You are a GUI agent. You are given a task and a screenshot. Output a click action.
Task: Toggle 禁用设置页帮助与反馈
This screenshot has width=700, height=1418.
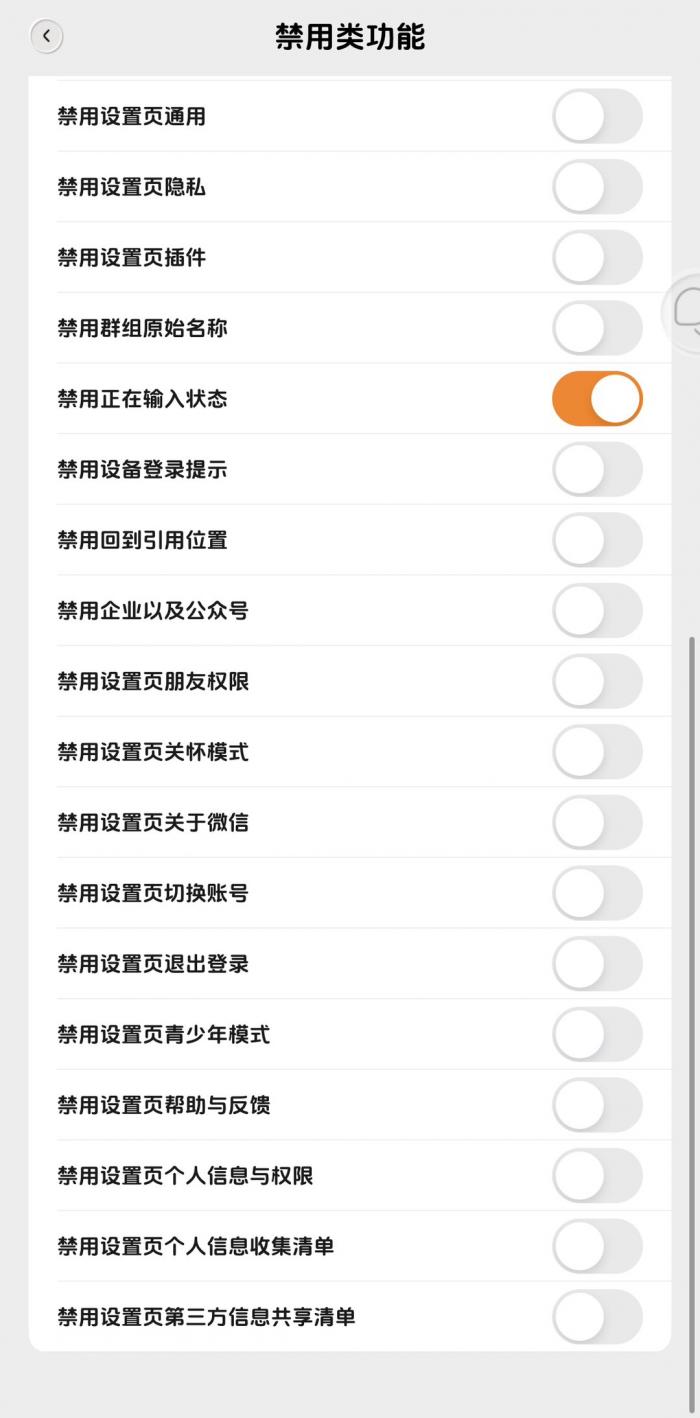pos(597,1105)
